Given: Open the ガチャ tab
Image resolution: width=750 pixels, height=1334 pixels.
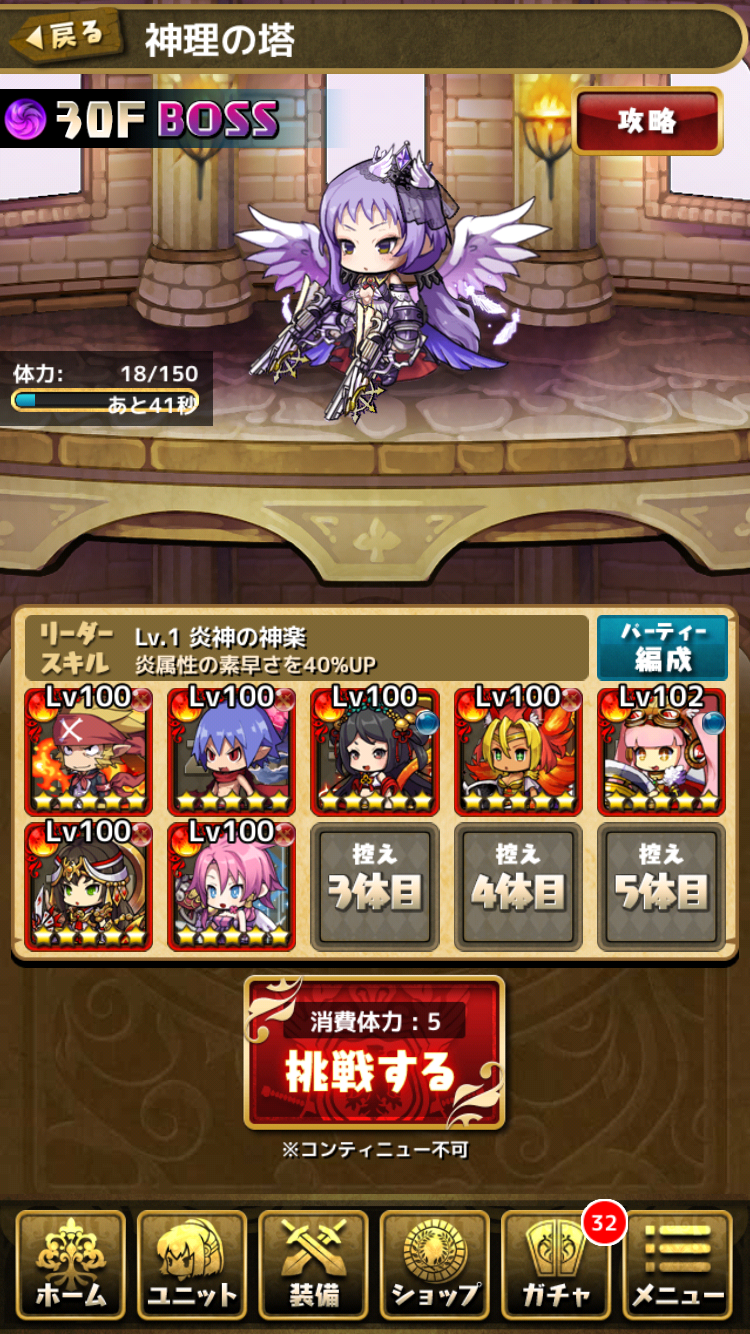Looking at the screenshot, I should tap(556, 1265).
